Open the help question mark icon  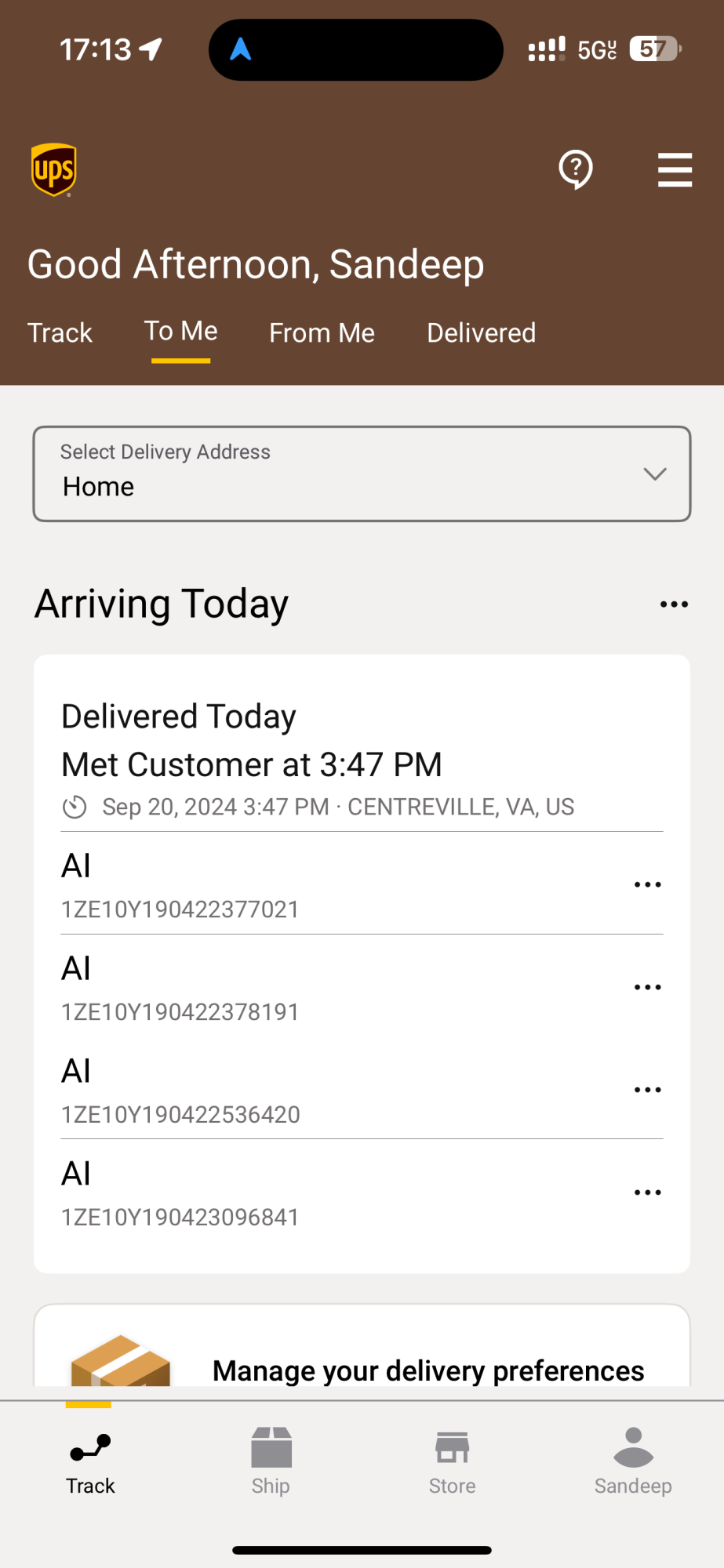coord(576,169)
